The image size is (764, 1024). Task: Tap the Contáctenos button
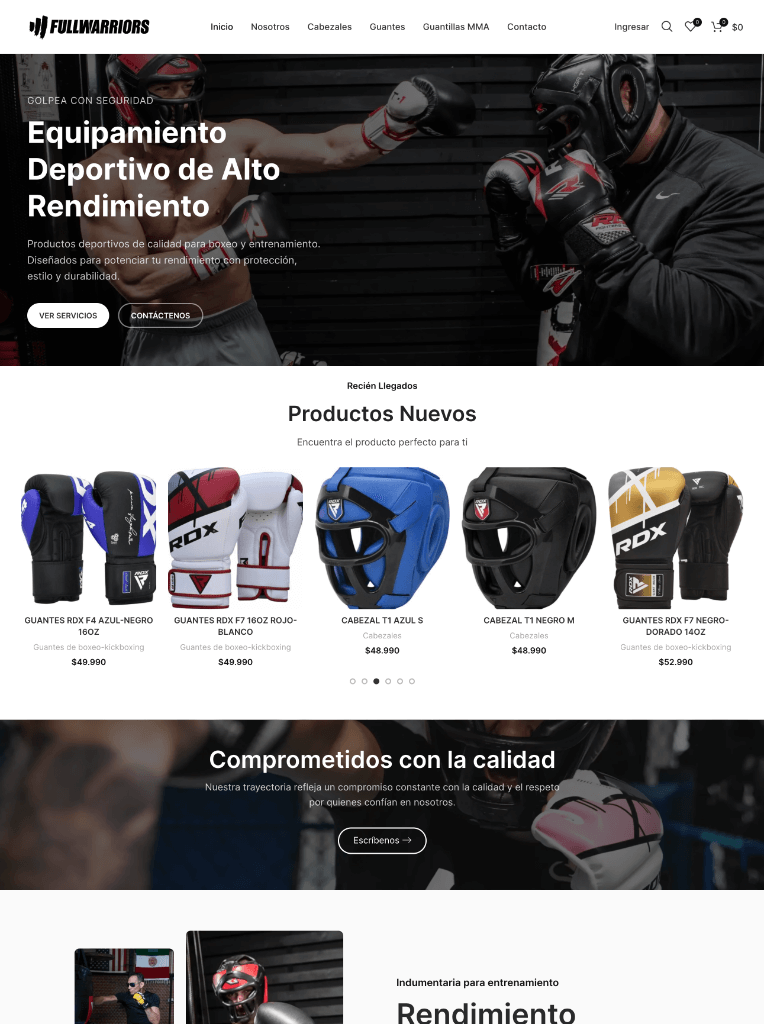(x=160, y=316)
